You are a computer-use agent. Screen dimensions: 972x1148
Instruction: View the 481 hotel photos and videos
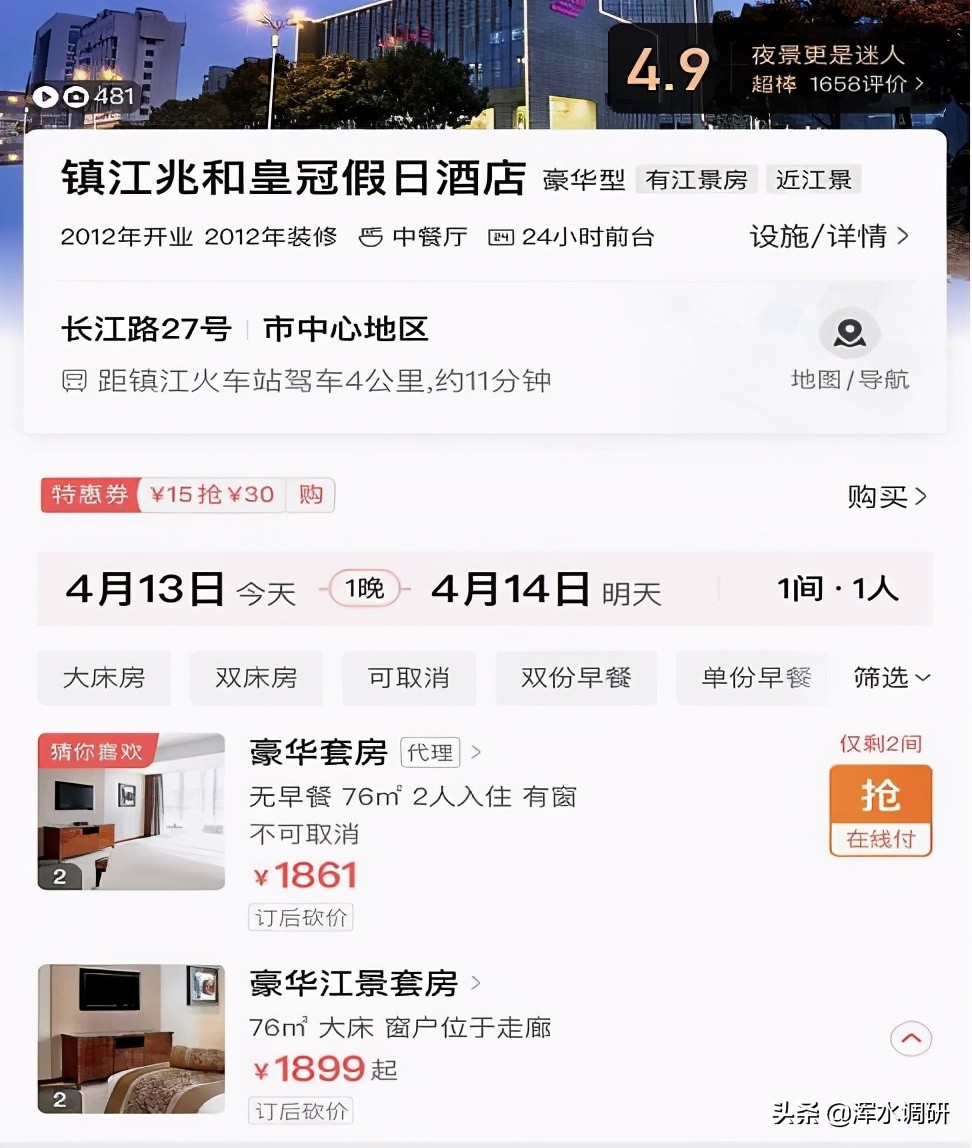[84, 96]
